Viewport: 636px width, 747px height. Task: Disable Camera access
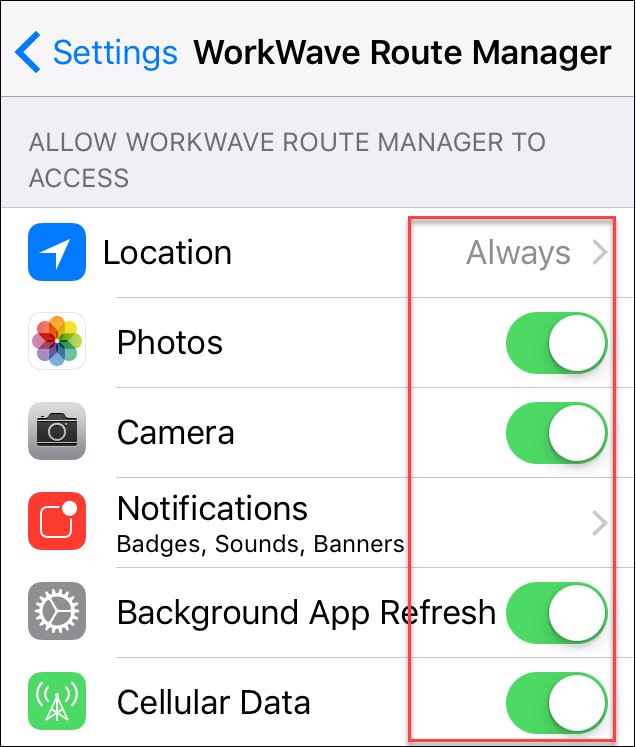(x=557, y=433)
